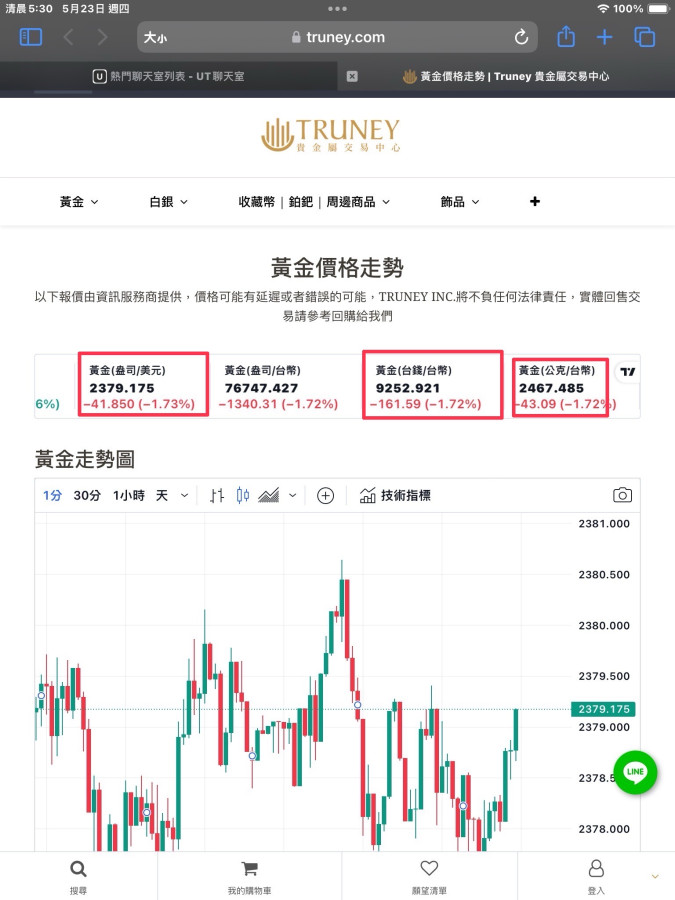
Task: Open 搜尋 in the bottom bar
Action: 78,875
